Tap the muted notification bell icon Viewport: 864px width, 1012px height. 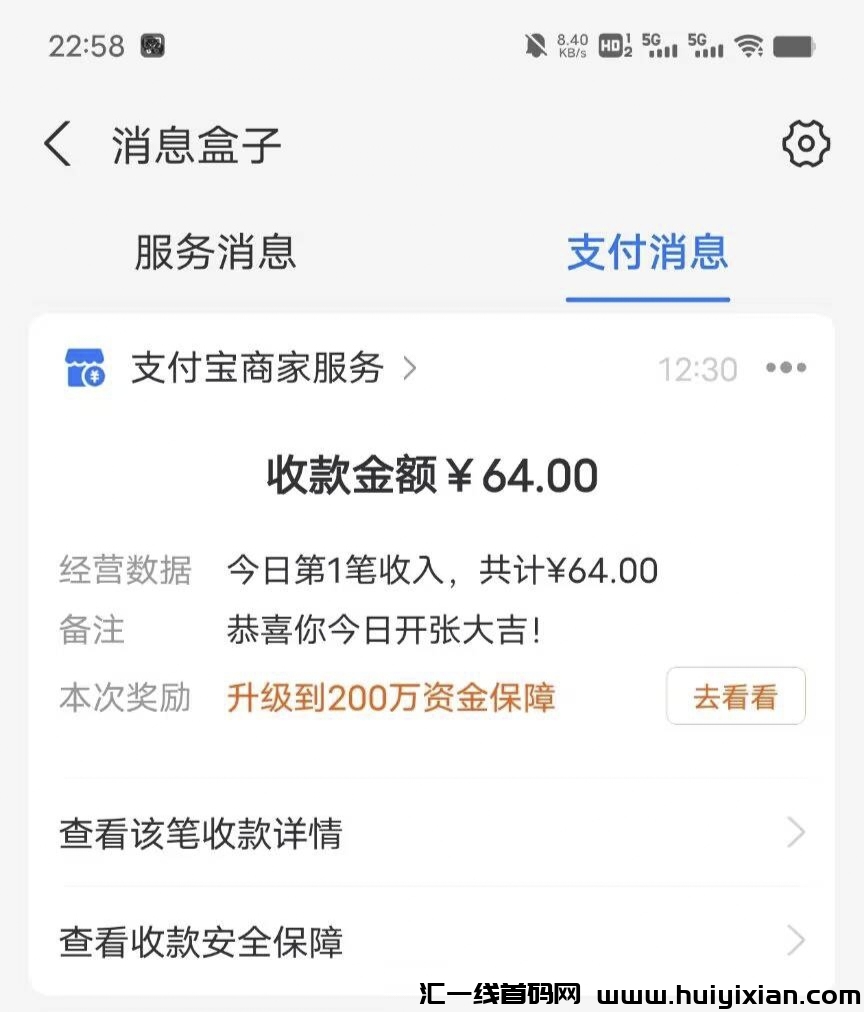click(x=533, y=45)
